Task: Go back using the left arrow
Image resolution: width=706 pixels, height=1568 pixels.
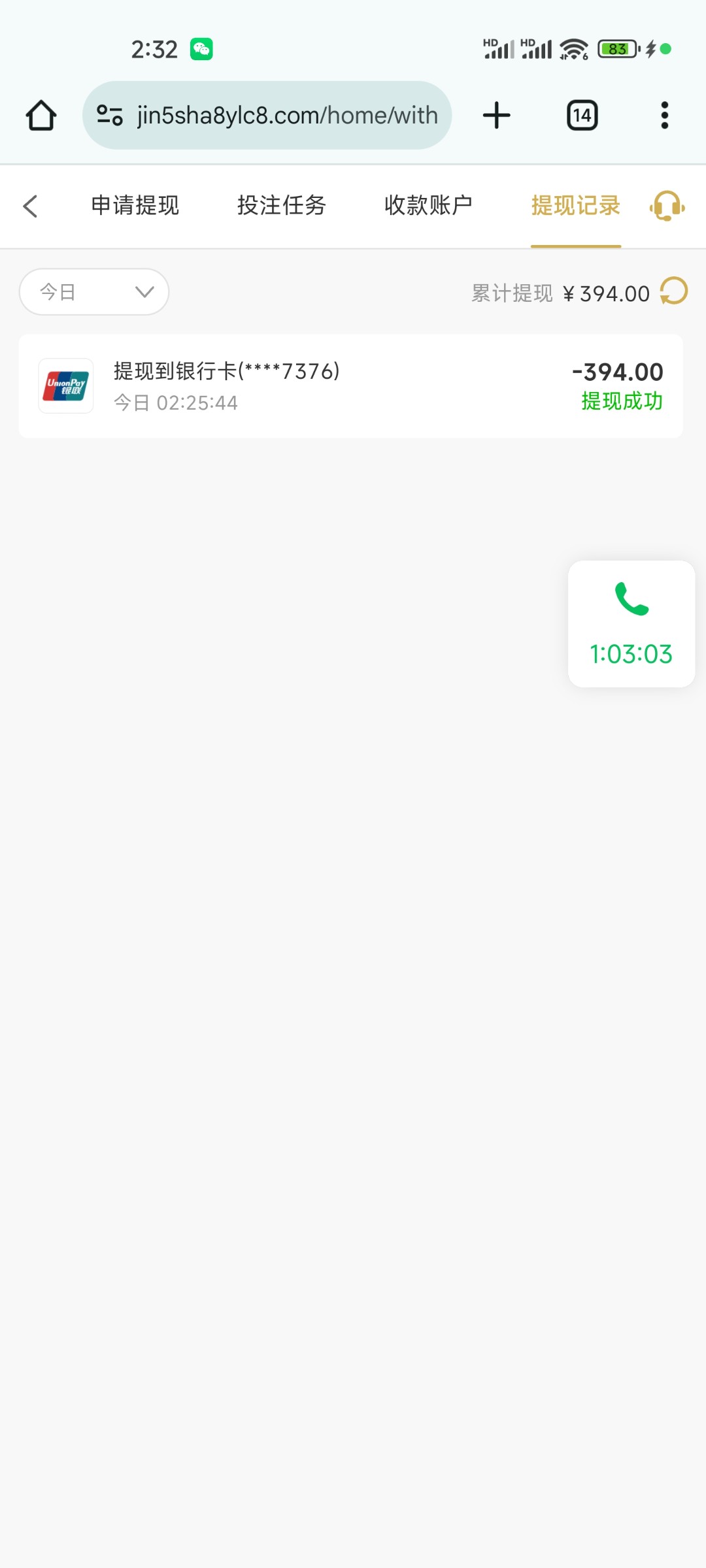Action: click(30, 206)
